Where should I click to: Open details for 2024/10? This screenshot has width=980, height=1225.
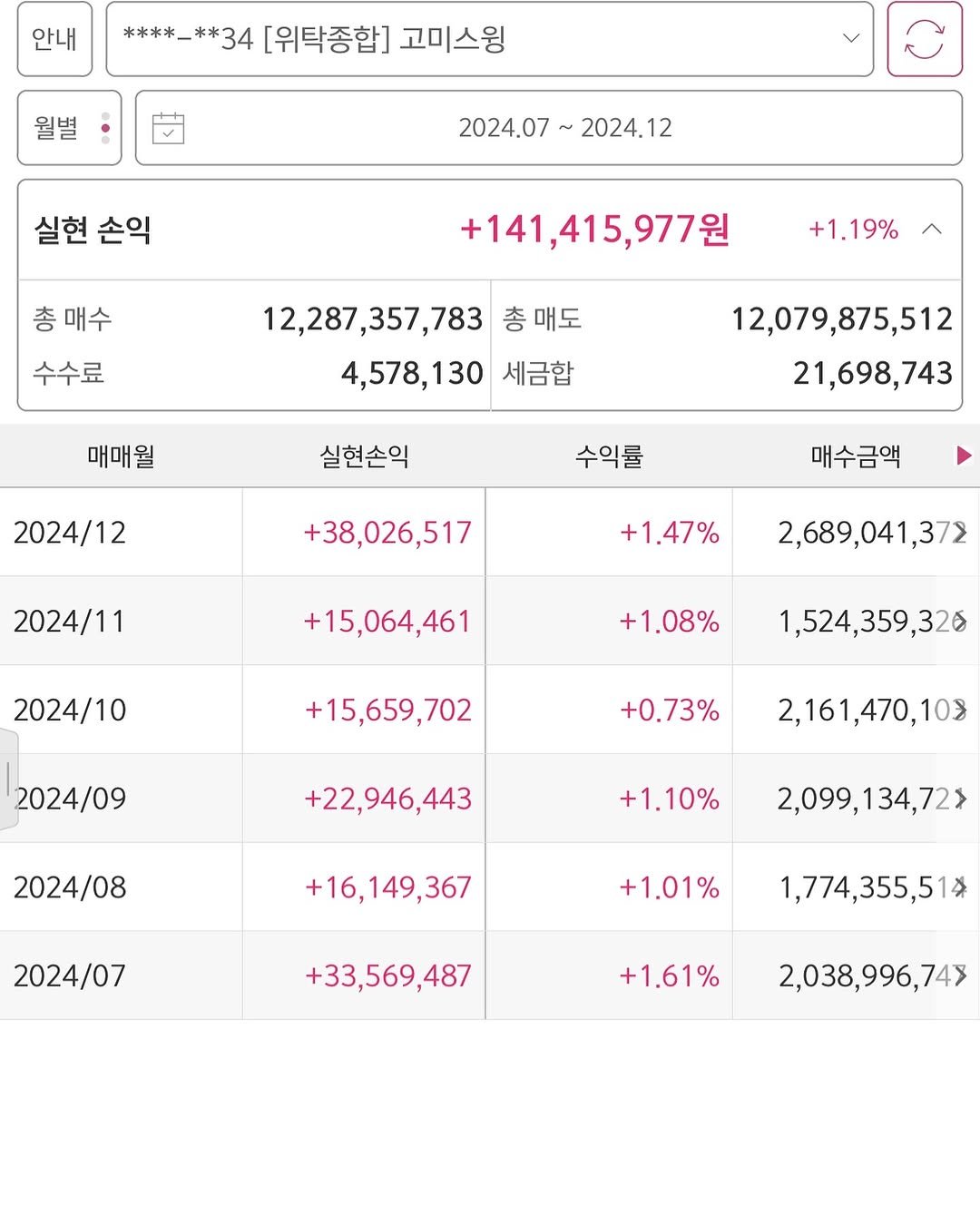tap(960, 710)
